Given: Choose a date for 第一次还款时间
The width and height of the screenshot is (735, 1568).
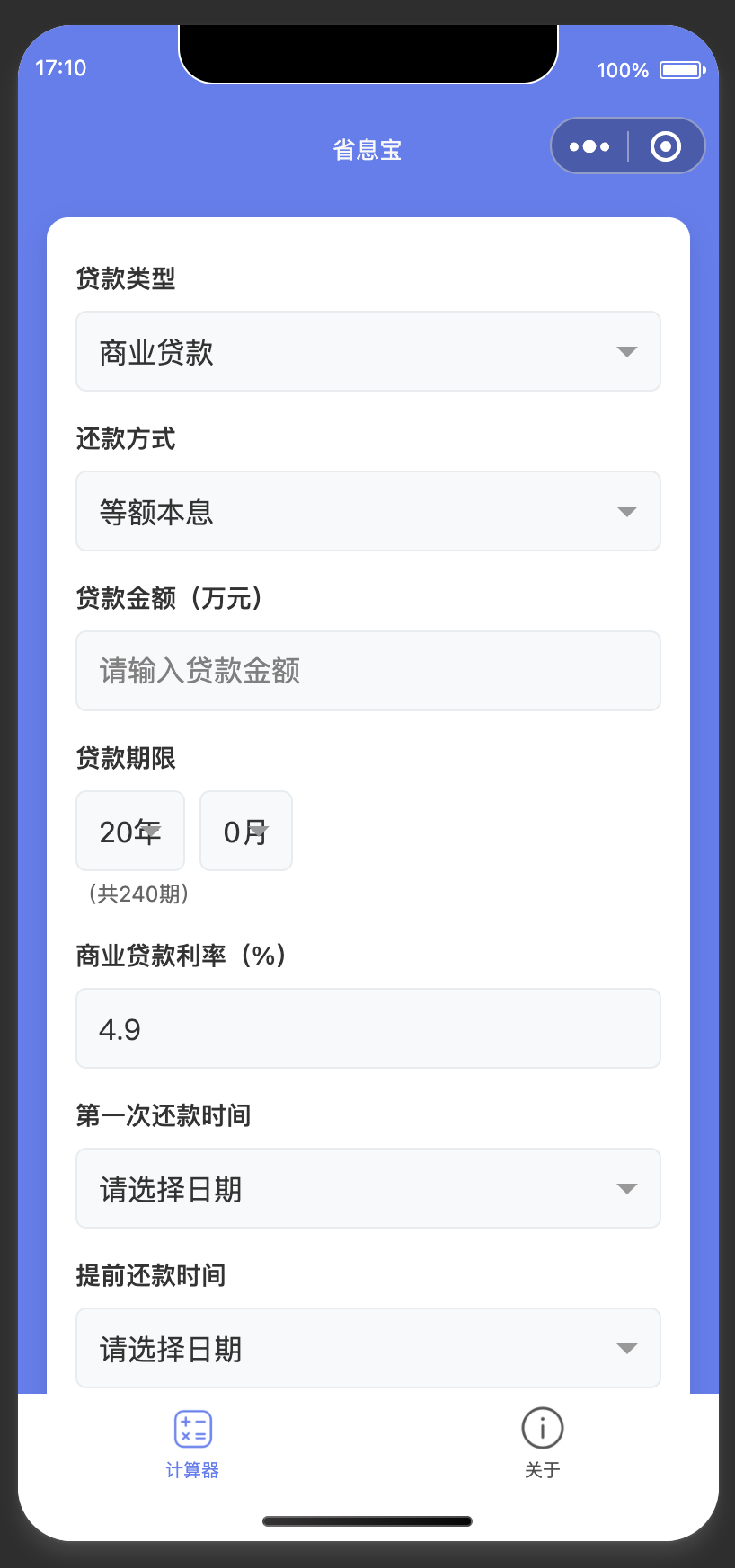Looking at the screenshot, I should click(x=368, y=1189).
